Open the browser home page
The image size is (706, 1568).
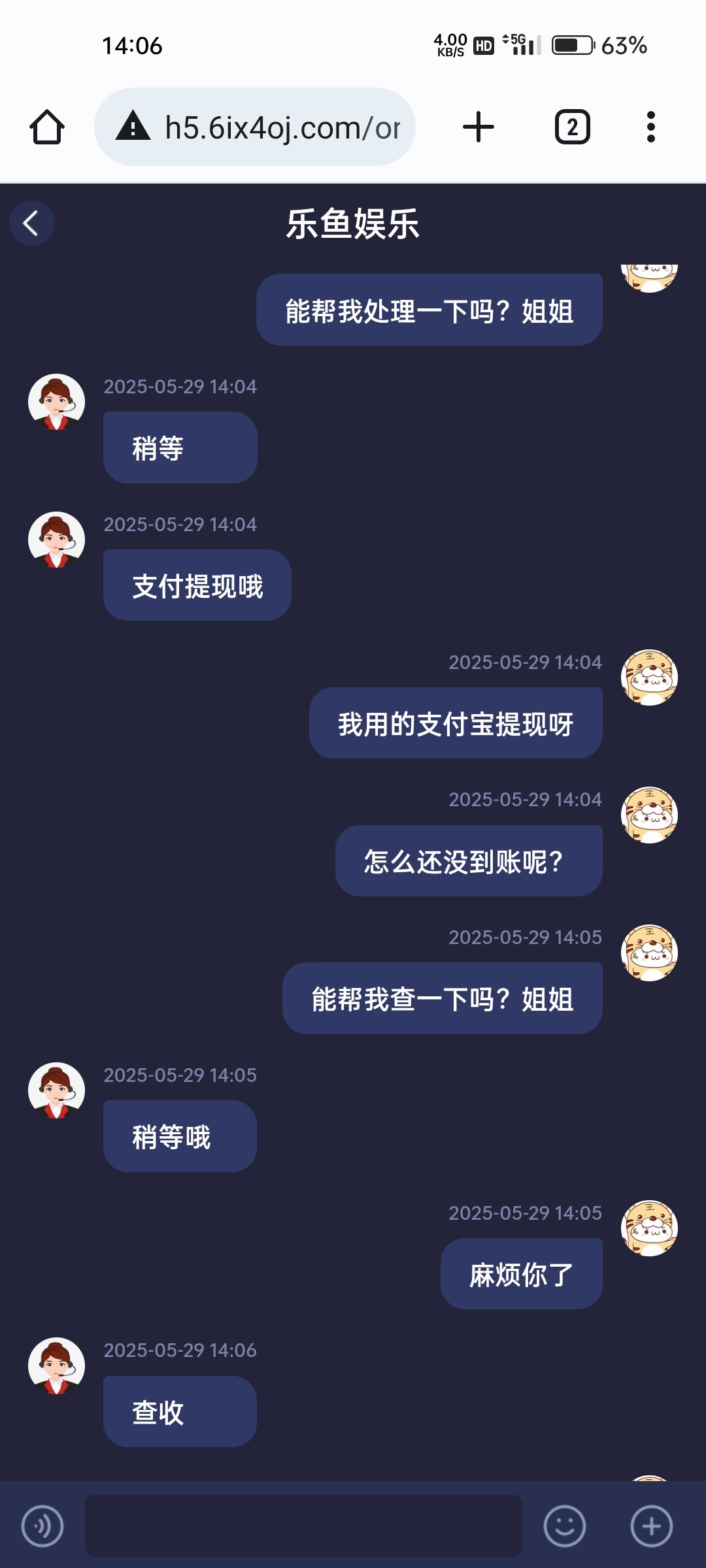[x=47, y=127]
